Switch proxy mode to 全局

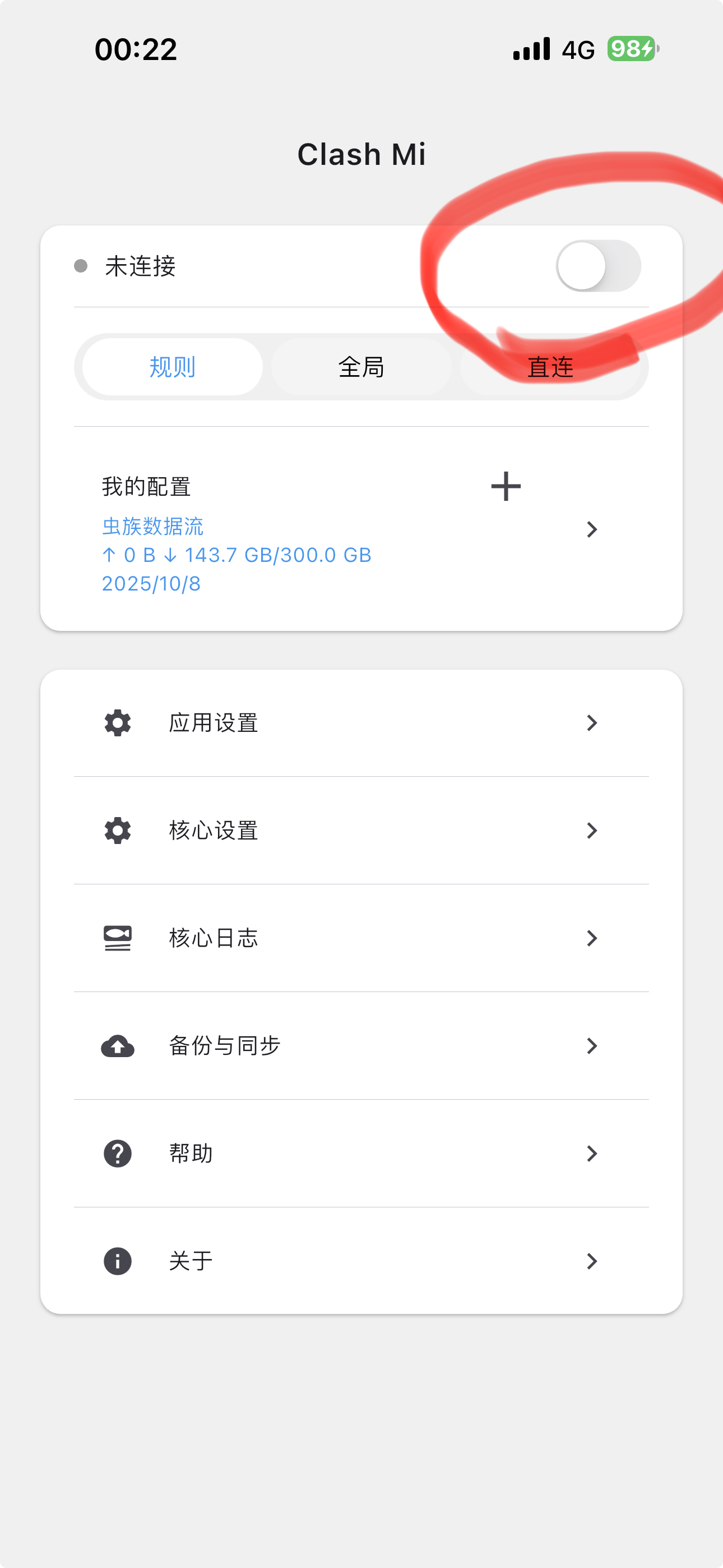point(361,366)
